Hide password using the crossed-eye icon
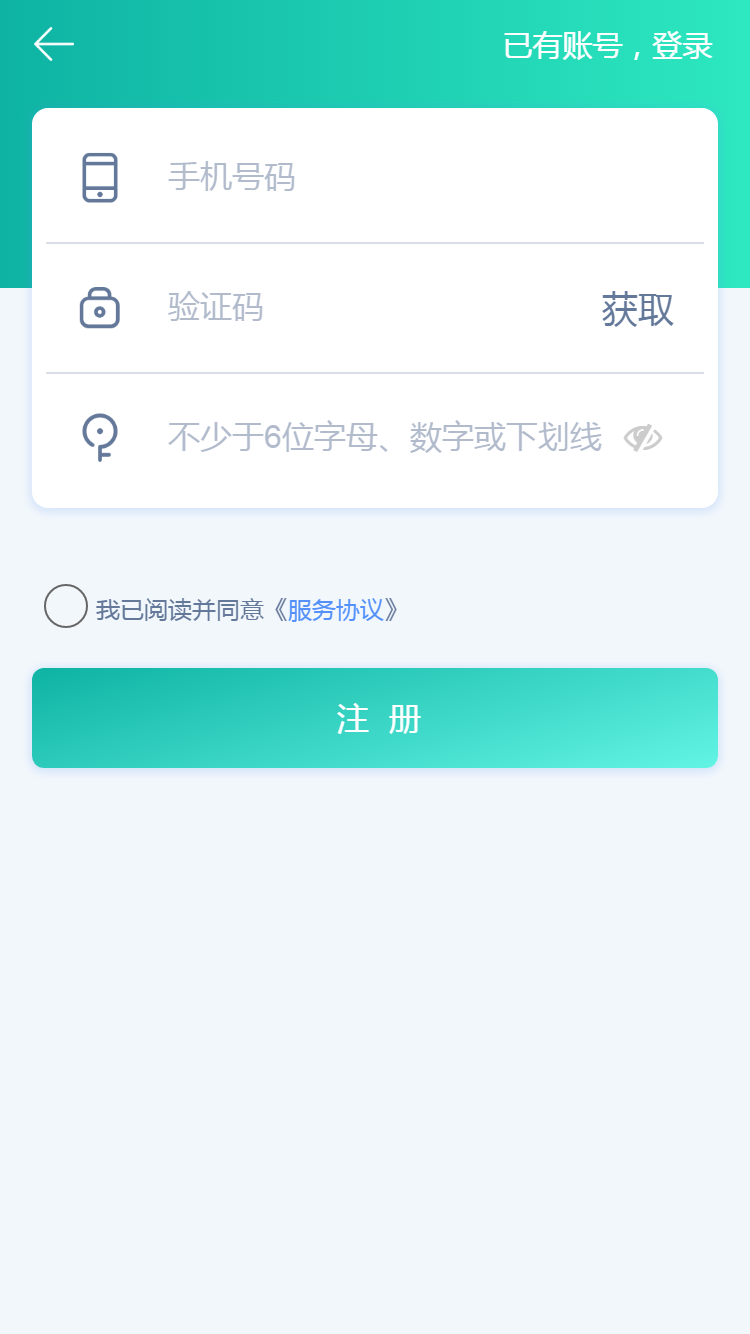Viewport: 750px width, 1334px height. (x=645, y=438)
